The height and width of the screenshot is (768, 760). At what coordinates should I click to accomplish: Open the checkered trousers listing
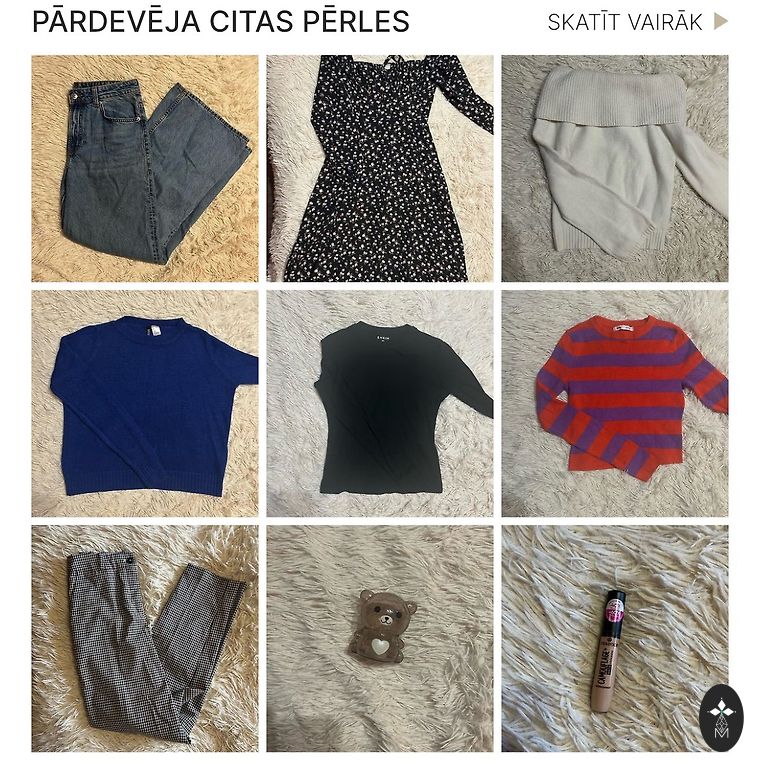coord(145,638)
